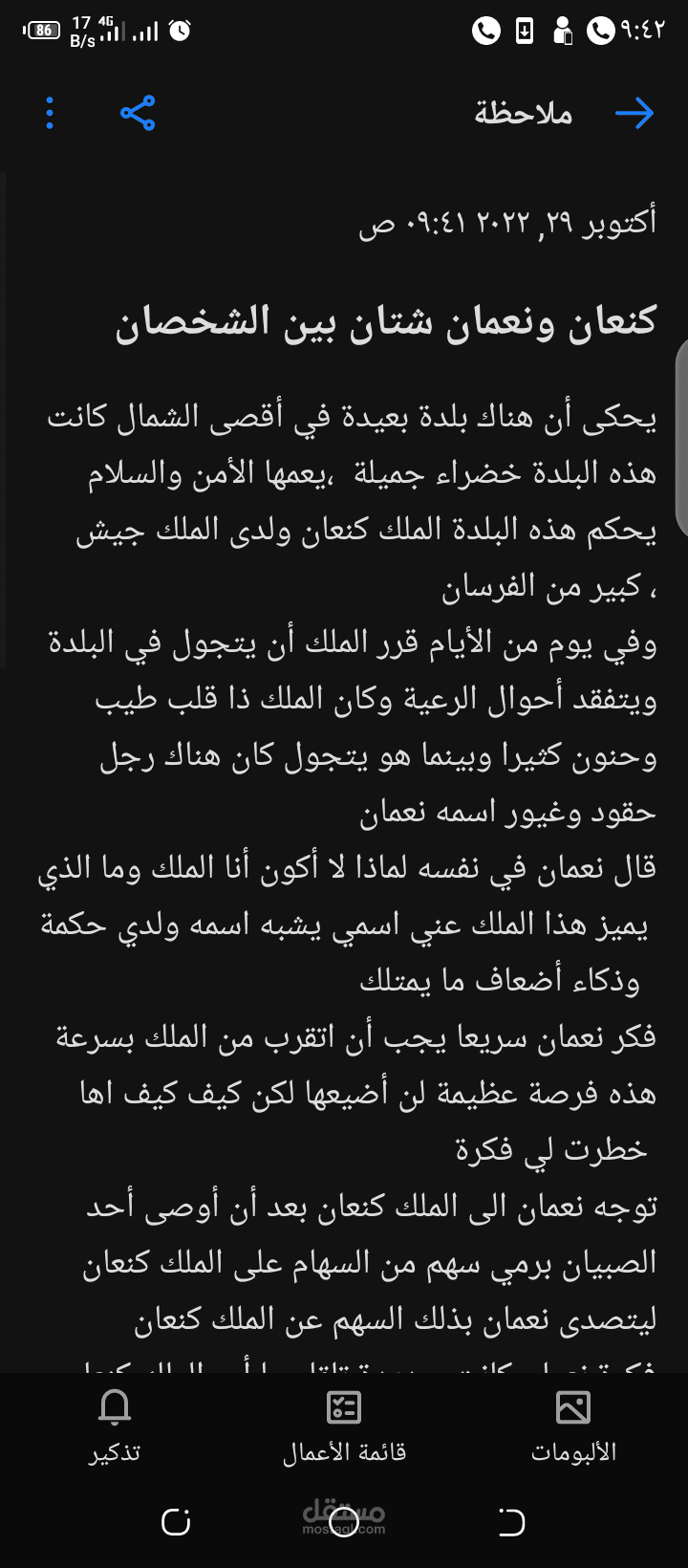
Task: Tap the dual-SIM call status icon
Action: [x=602, y=30]
